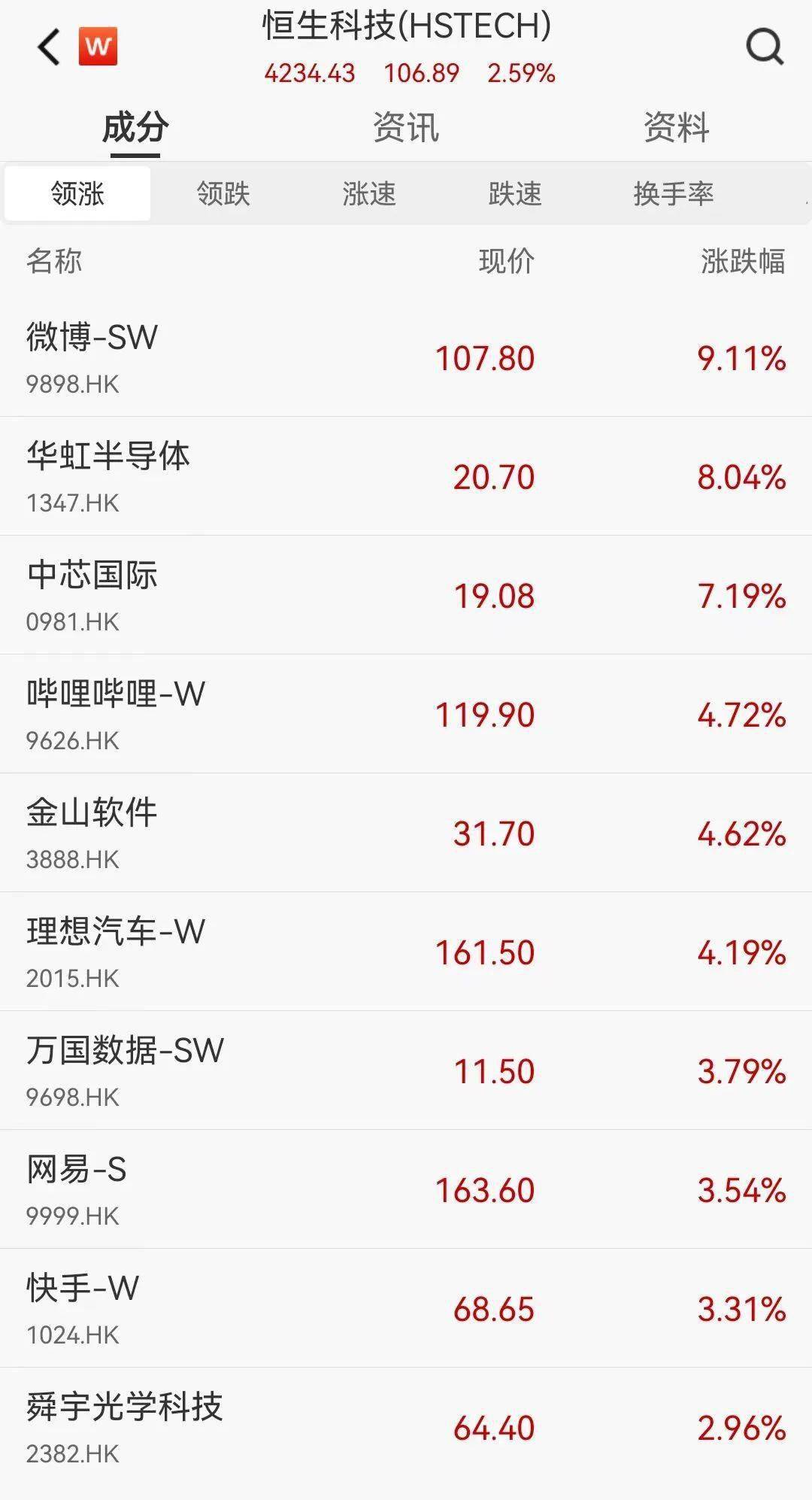Image resolution: width=812 pixels, height=1500 pixels.
Task: Select the 涨速 filter tab
Action: tap(369, 194)
